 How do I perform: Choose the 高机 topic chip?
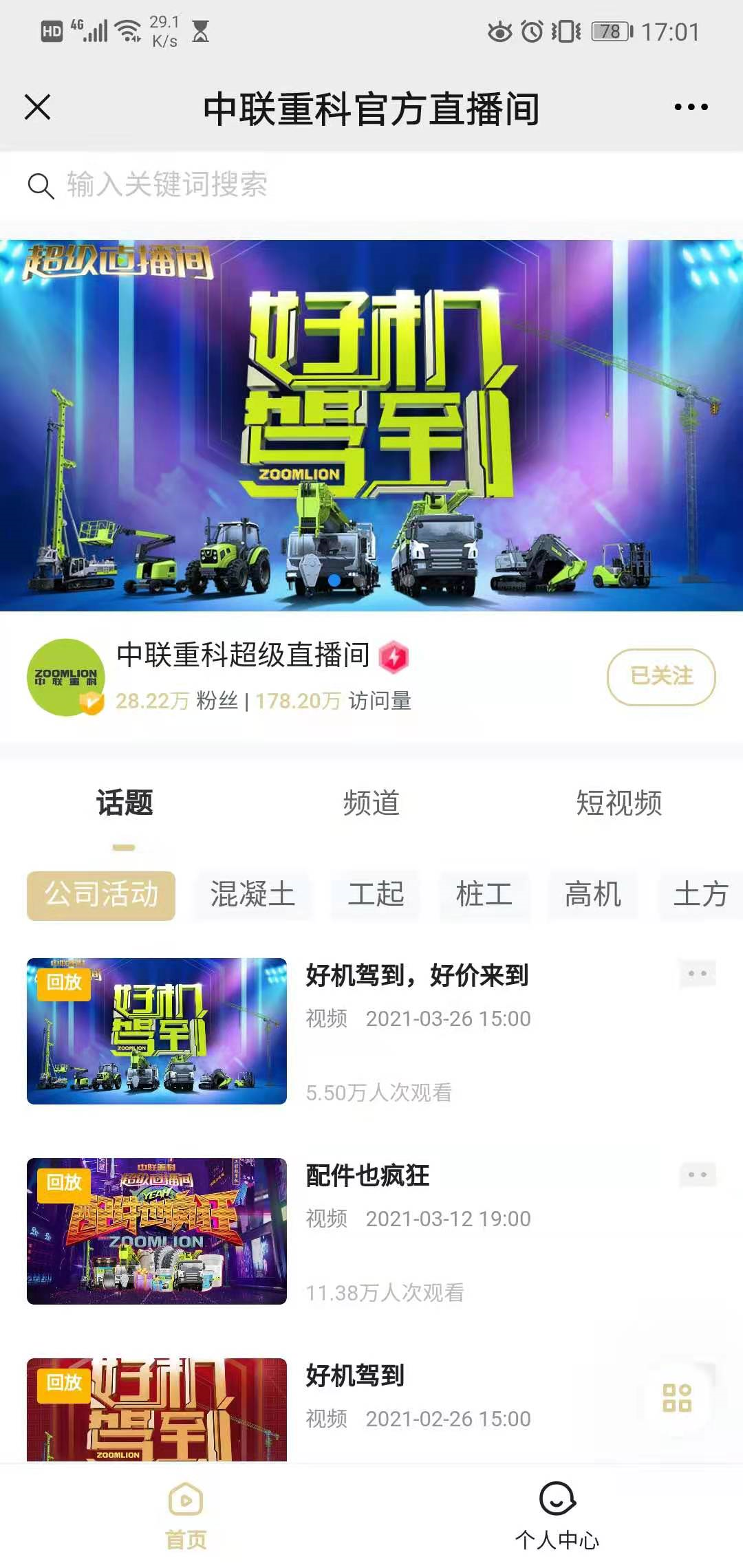[593, 895]
